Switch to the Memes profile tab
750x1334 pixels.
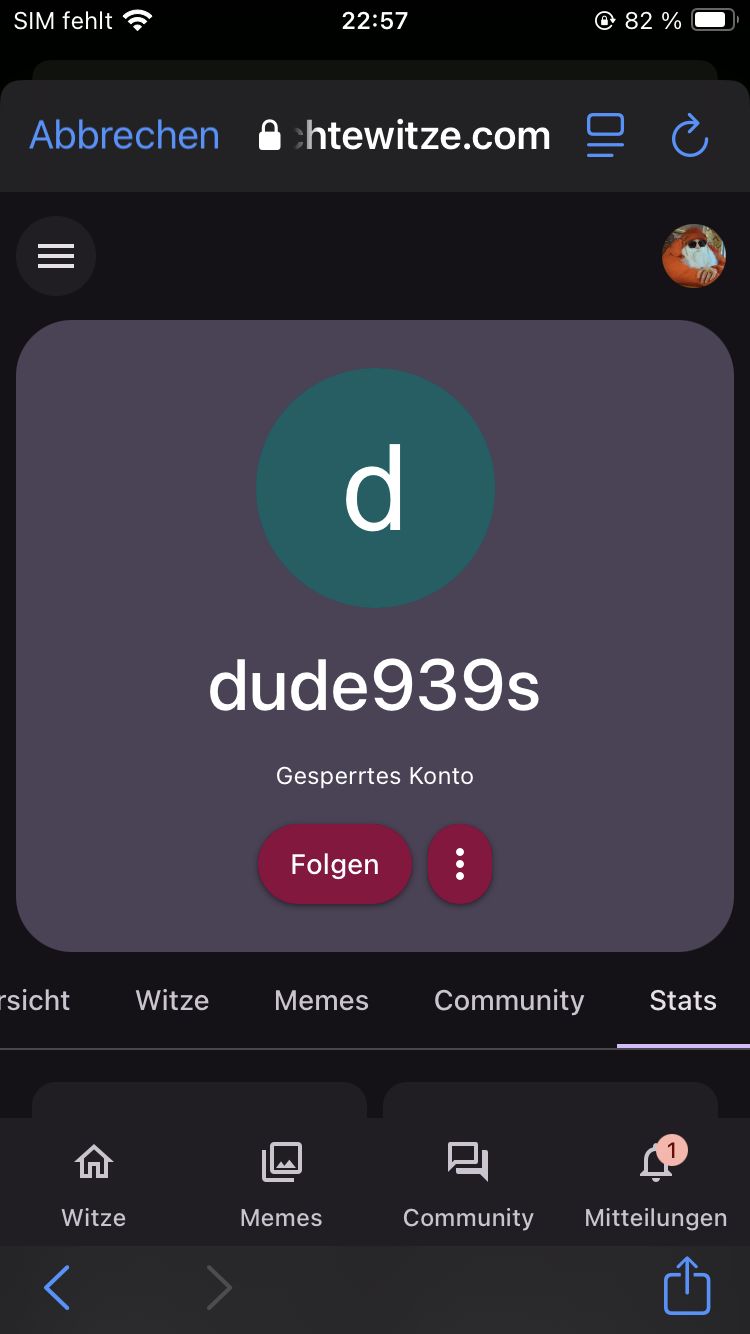click(321, 1000)
